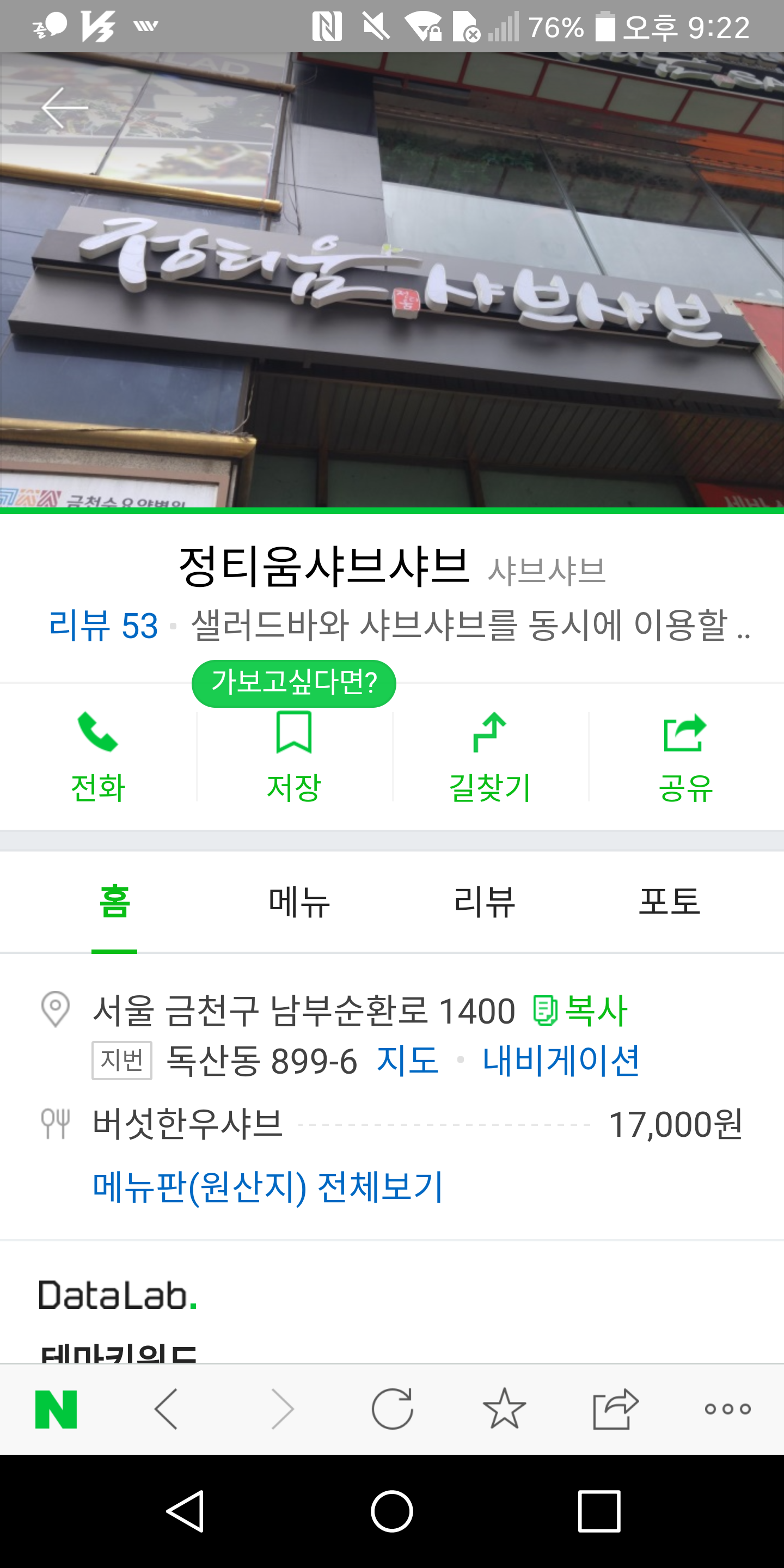784x1568 pixels.
Task: Bookmark the page with star icon
Action: (x=504, y=1408)
